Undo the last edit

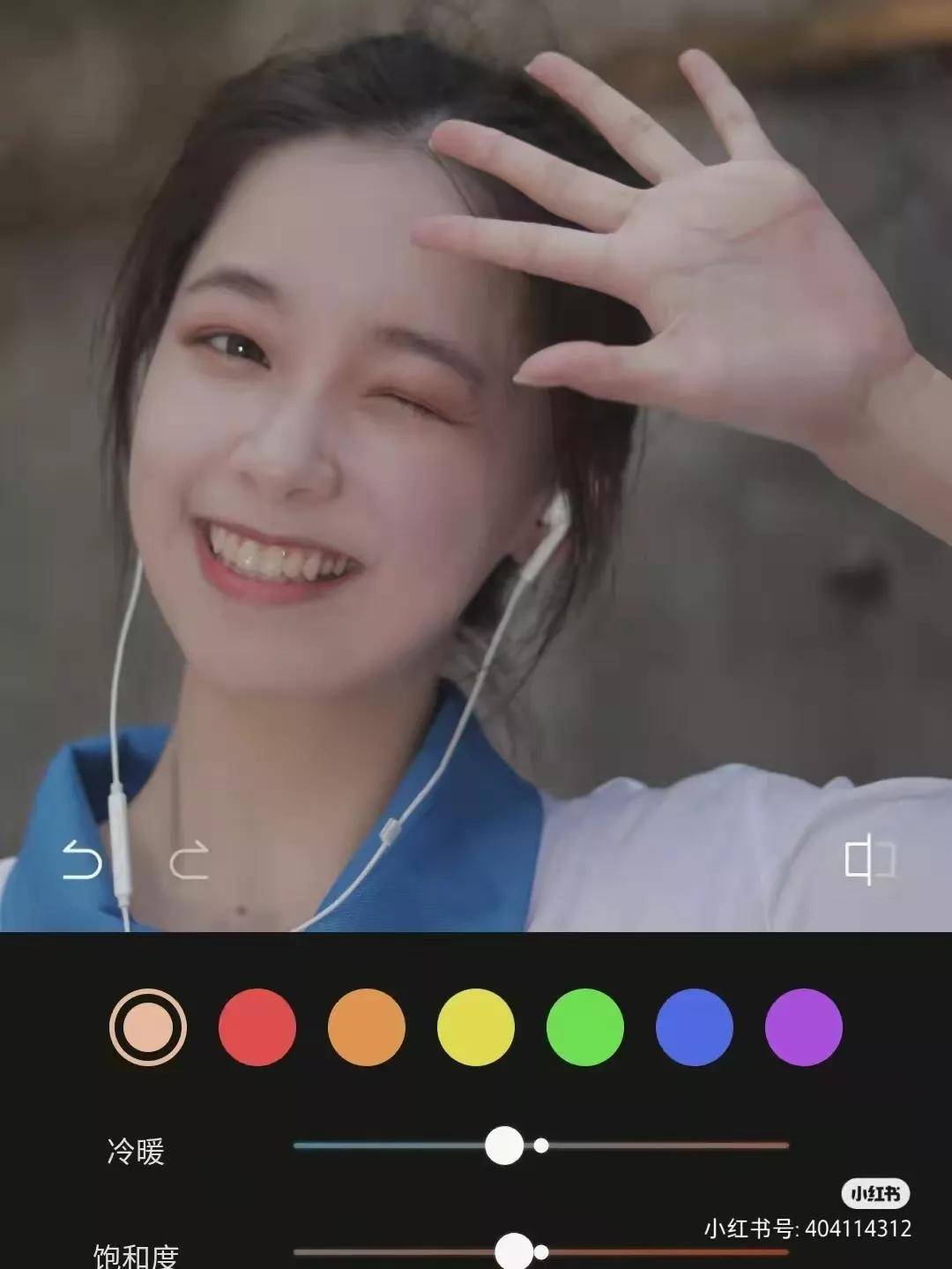click(x=82, y=861)
